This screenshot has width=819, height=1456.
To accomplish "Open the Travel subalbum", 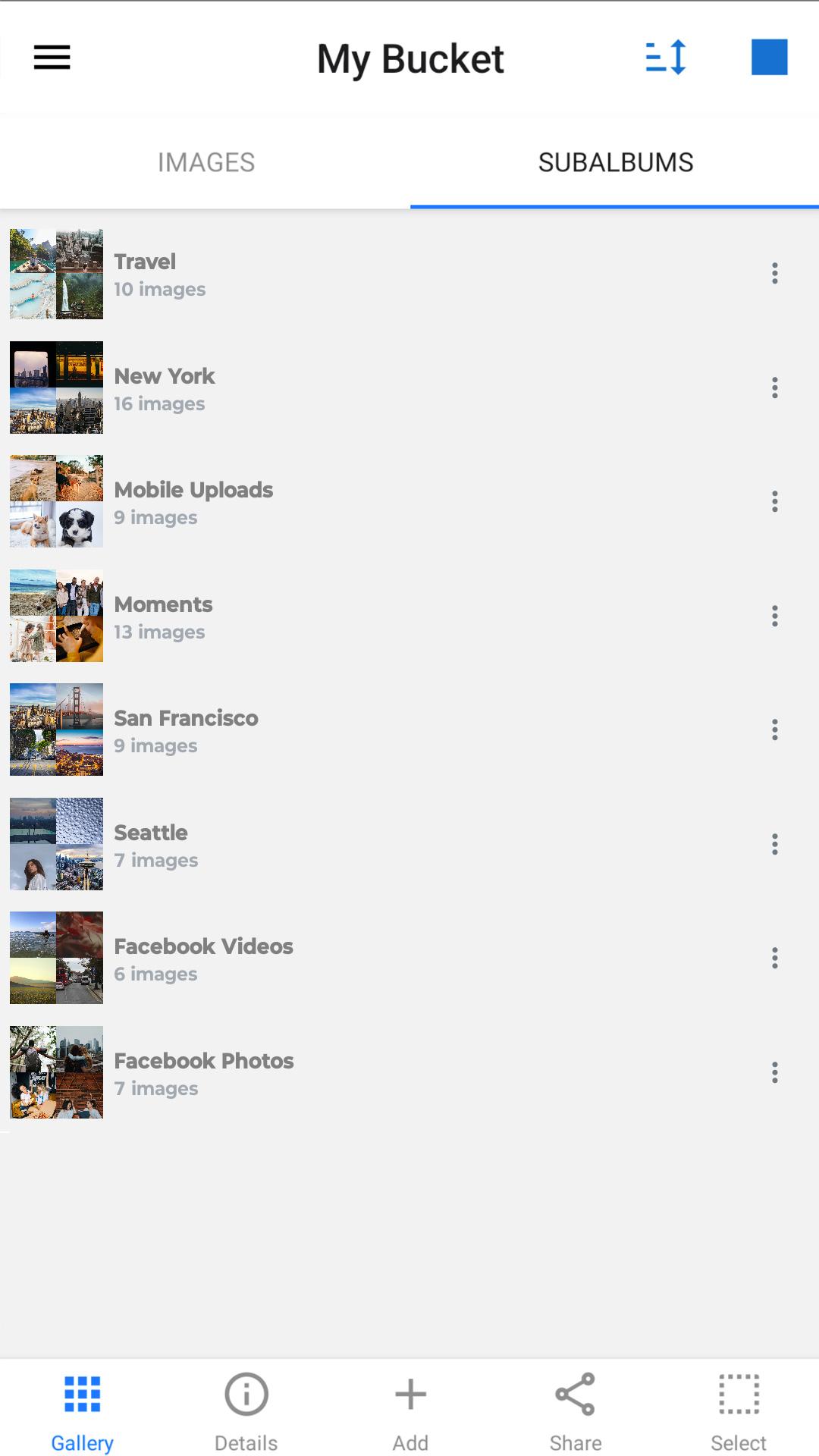I will tap(409, 274).
